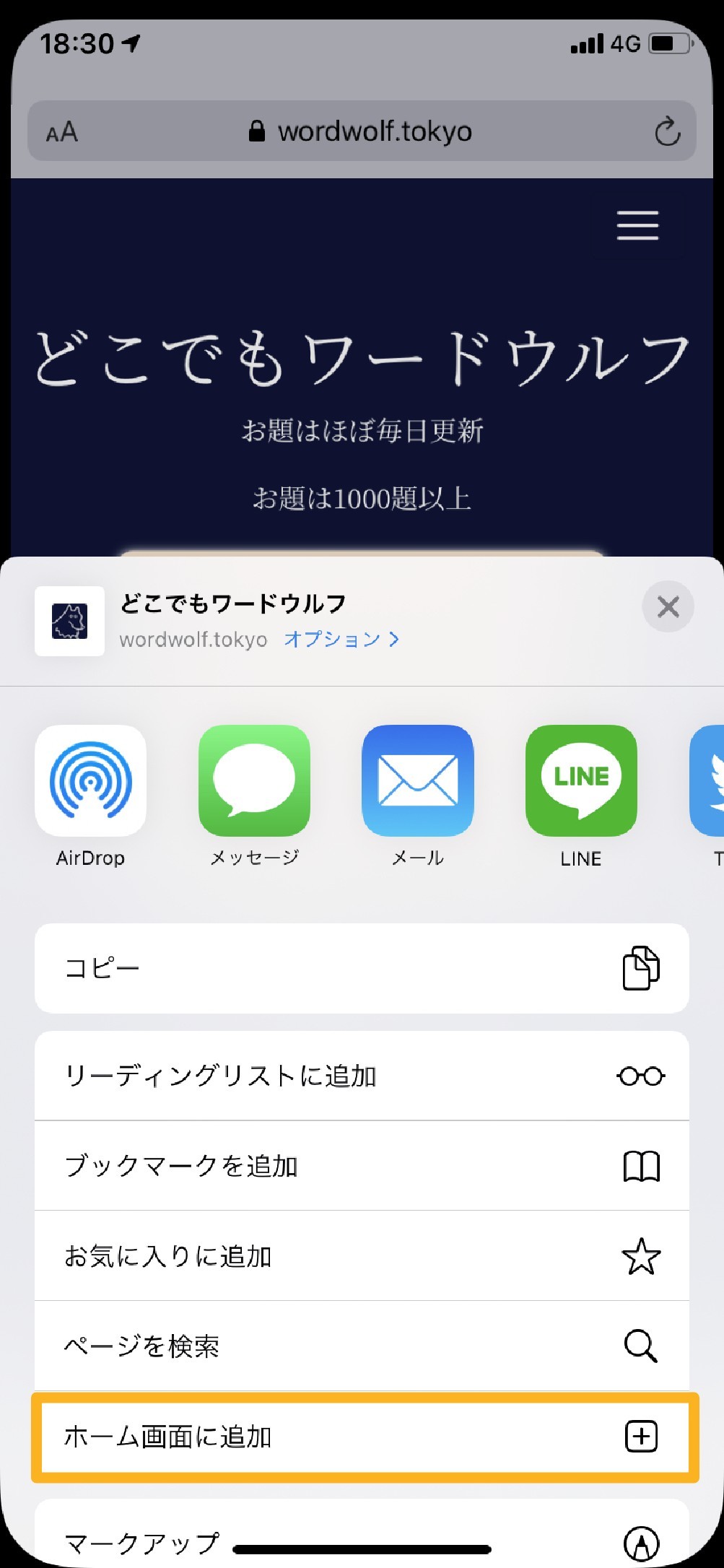Tap the wordwolf.tokyo address bar
This screenshot has width=724, height=1568.
tap(362, 131)
